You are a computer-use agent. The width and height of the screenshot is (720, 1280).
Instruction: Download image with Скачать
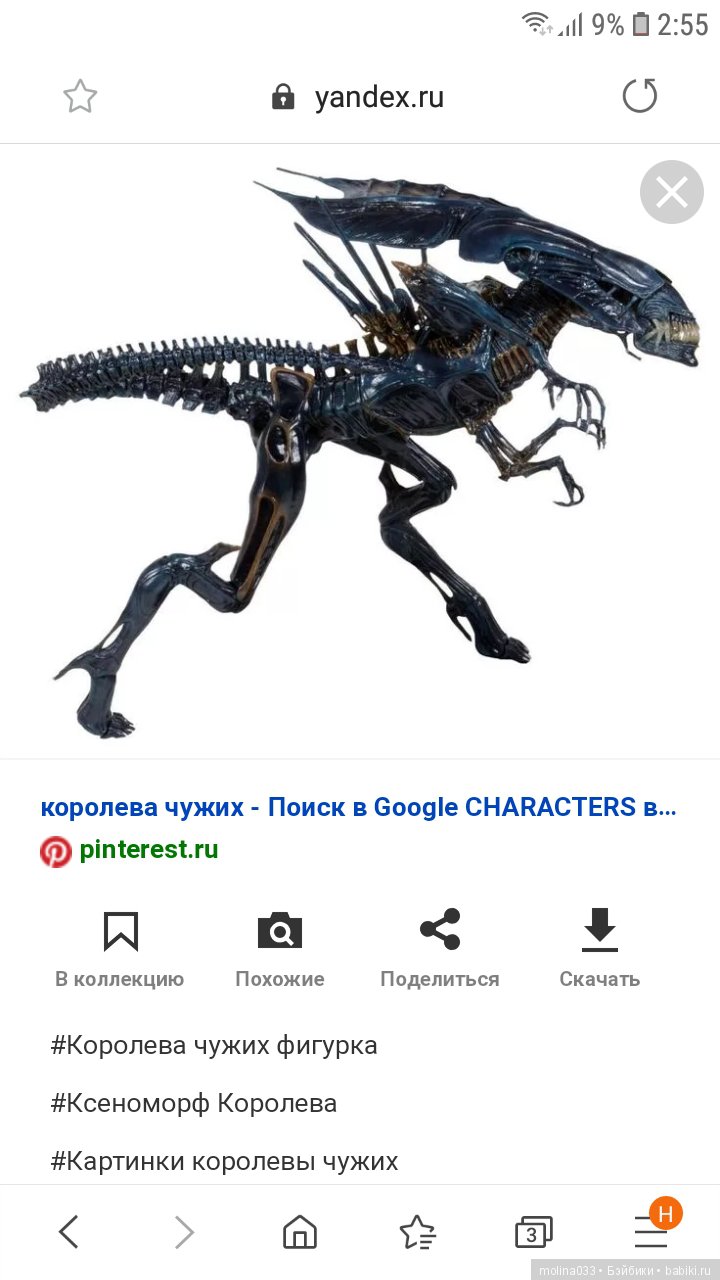click(599, 949)
